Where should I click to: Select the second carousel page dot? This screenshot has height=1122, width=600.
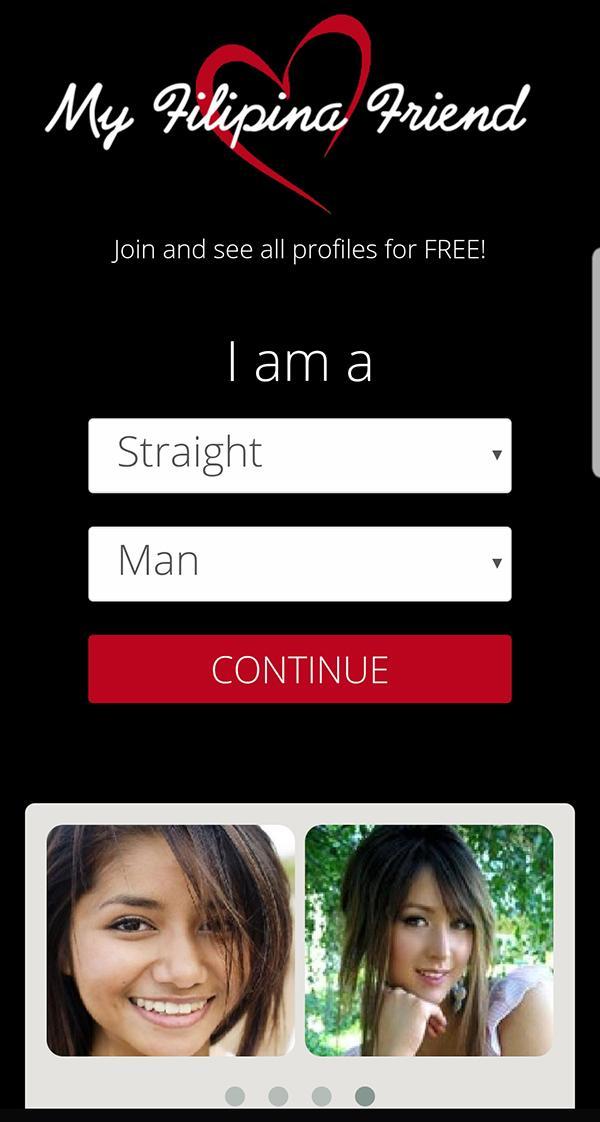pos(278,1096)
